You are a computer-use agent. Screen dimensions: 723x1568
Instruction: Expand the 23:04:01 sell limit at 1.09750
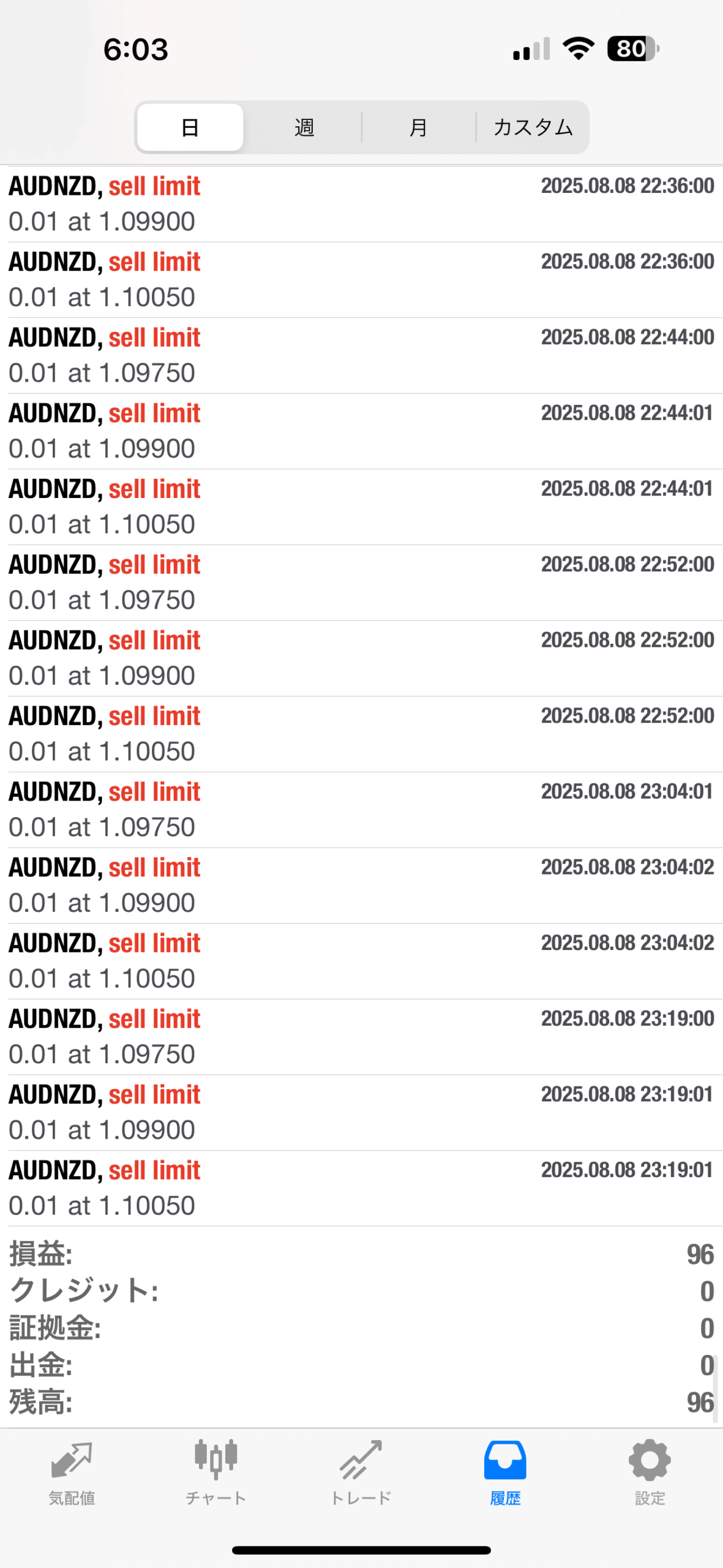[x=361, y=810]
